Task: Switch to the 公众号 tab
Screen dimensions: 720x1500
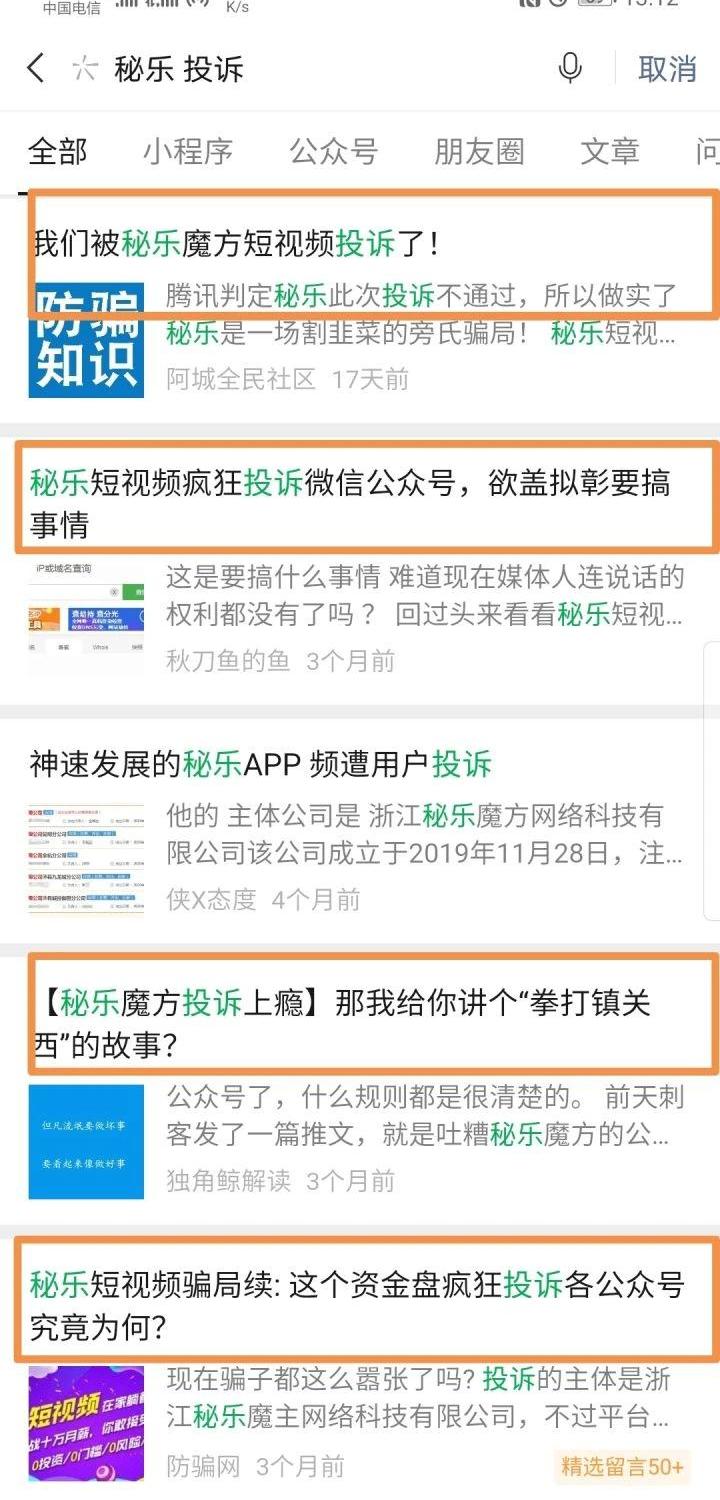Action: point(334,151)
